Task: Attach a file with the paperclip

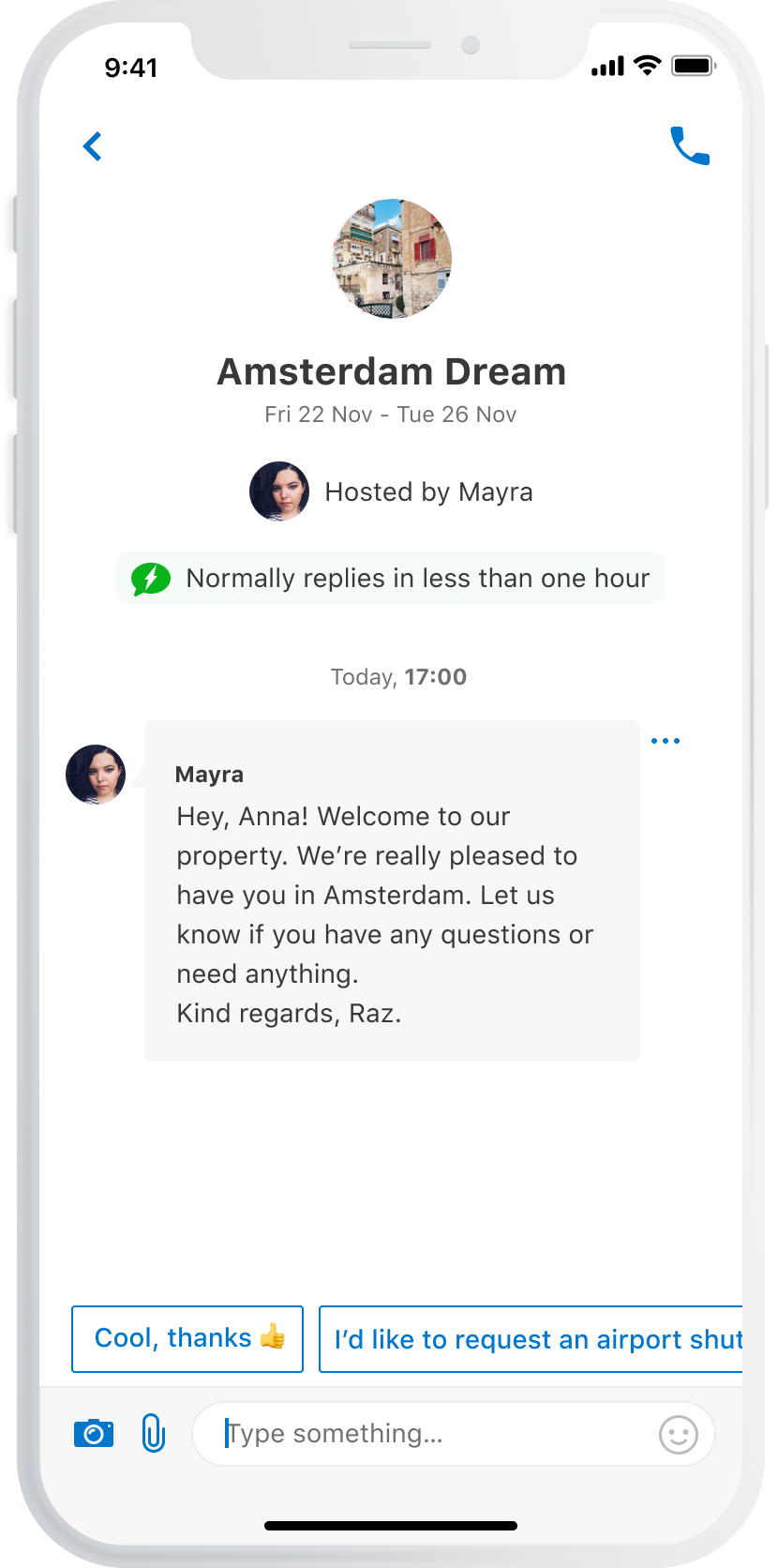Action: (x=154, y=1433)
